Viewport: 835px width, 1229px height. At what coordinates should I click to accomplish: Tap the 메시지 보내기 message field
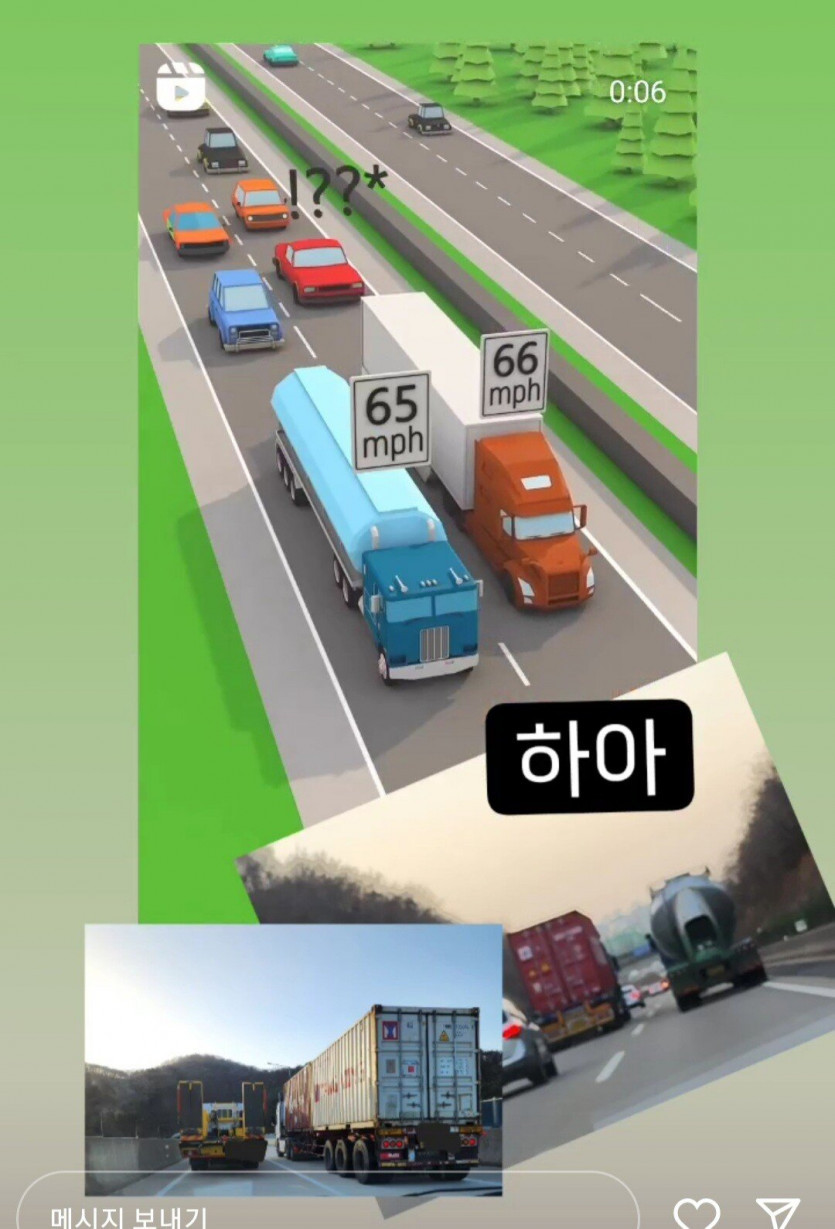coord(300,1212)
